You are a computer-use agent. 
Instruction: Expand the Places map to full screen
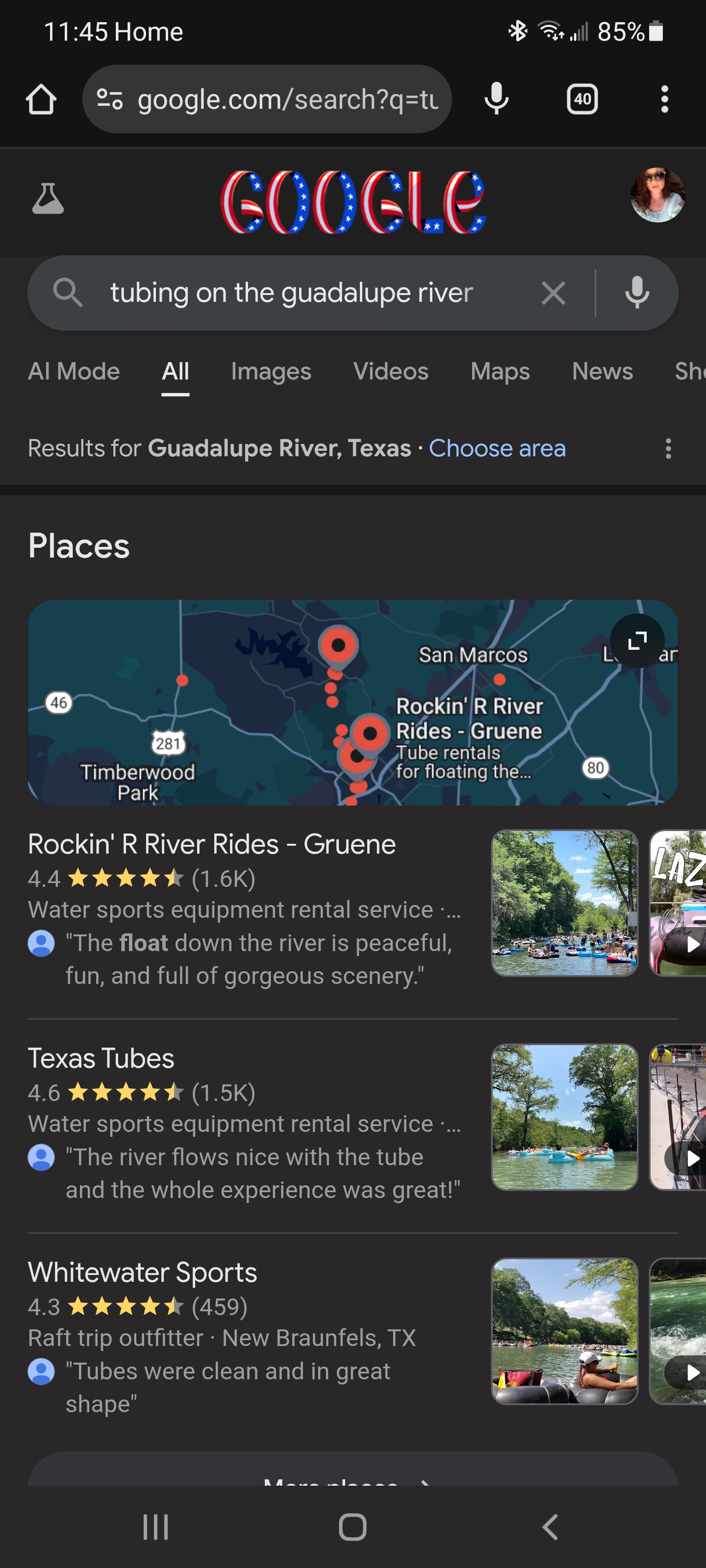point(637,641)
